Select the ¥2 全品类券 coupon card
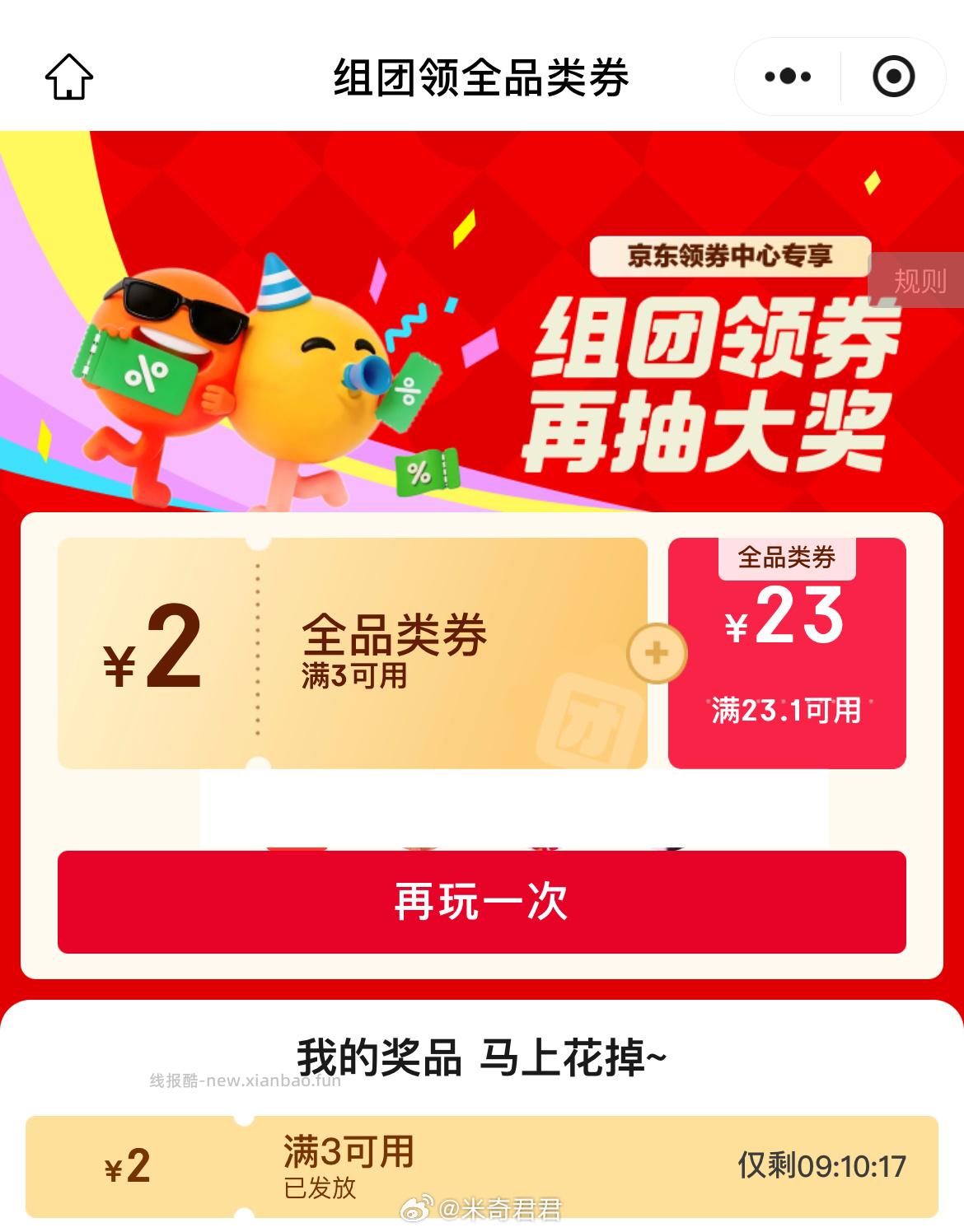Screen dimensions: 964x1232 [x=352, y=653]
